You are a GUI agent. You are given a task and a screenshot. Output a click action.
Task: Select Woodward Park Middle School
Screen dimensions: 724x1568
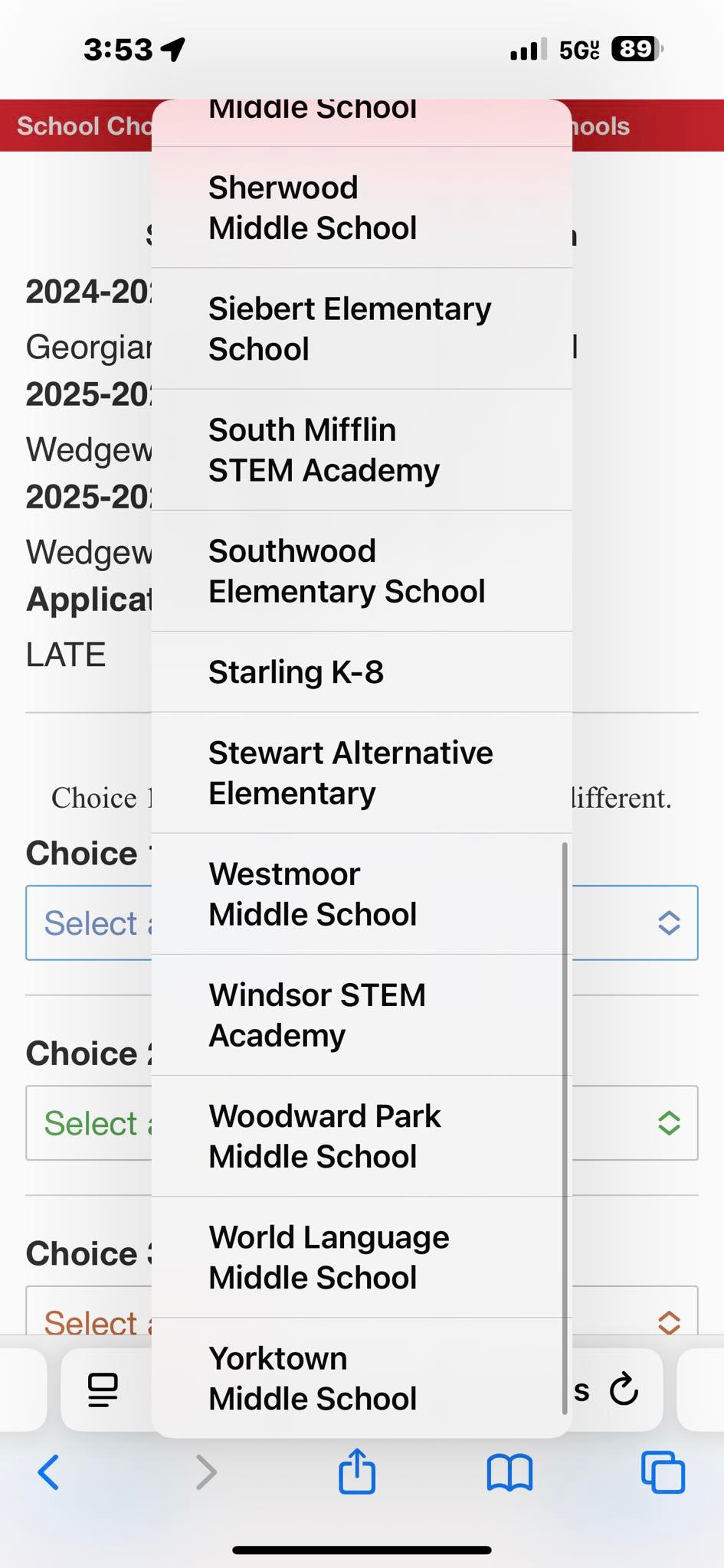362,1135
